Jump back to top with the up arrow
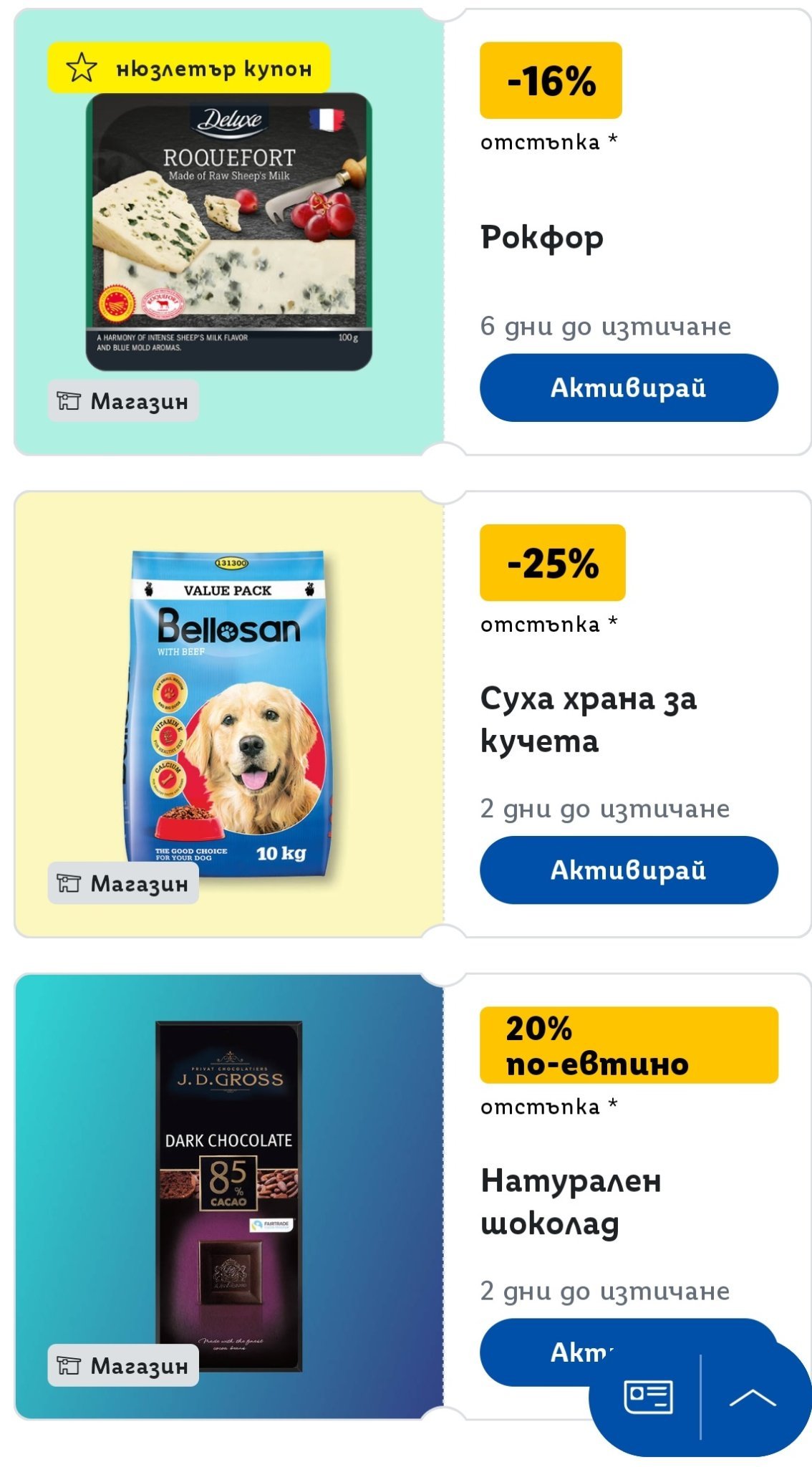The height and width of the screenshot is (1467, 812). click(x=752, y=1397)
